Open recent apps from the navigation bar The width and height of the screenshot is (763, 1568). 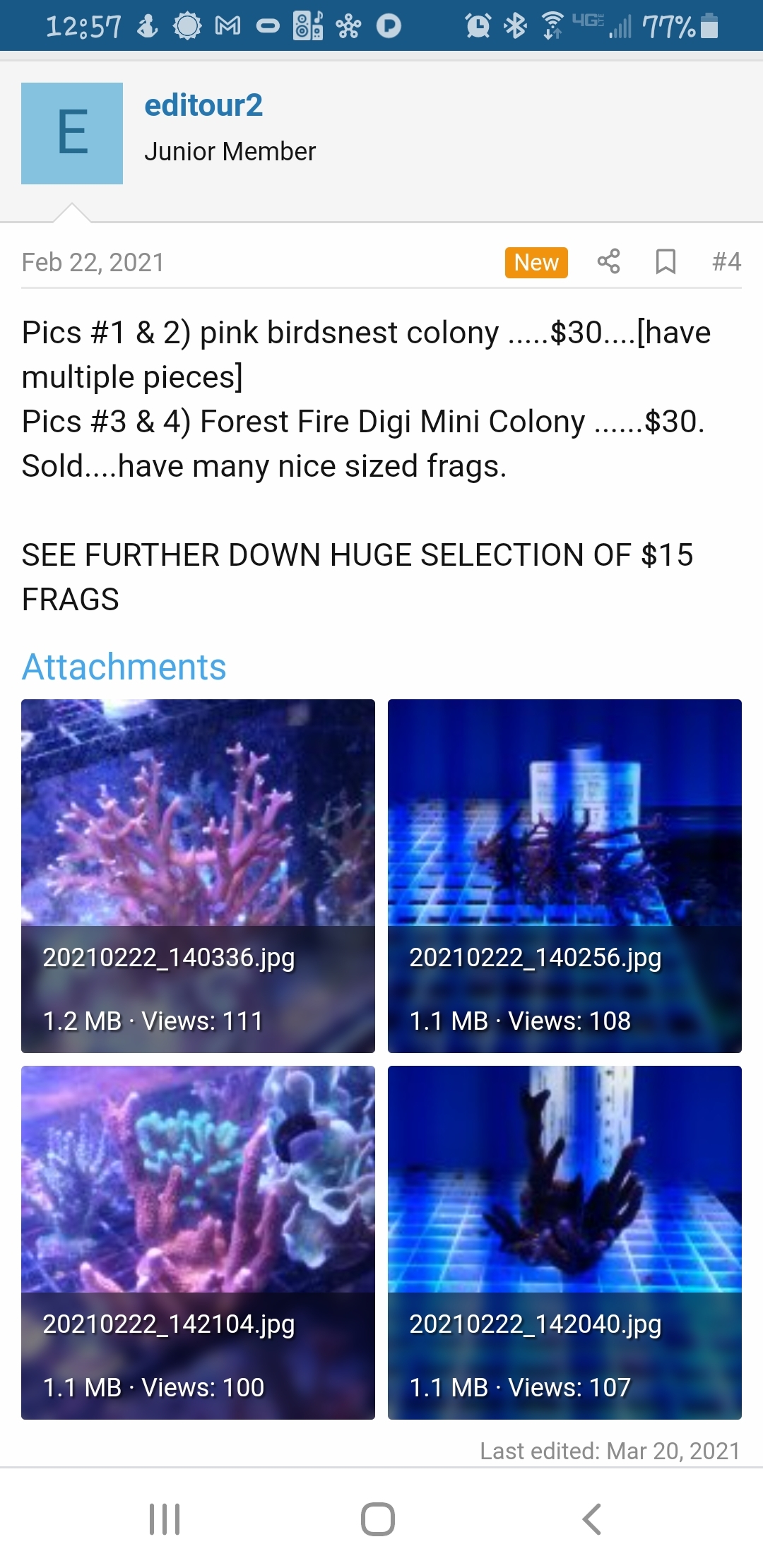click(x=165, y=1519)
